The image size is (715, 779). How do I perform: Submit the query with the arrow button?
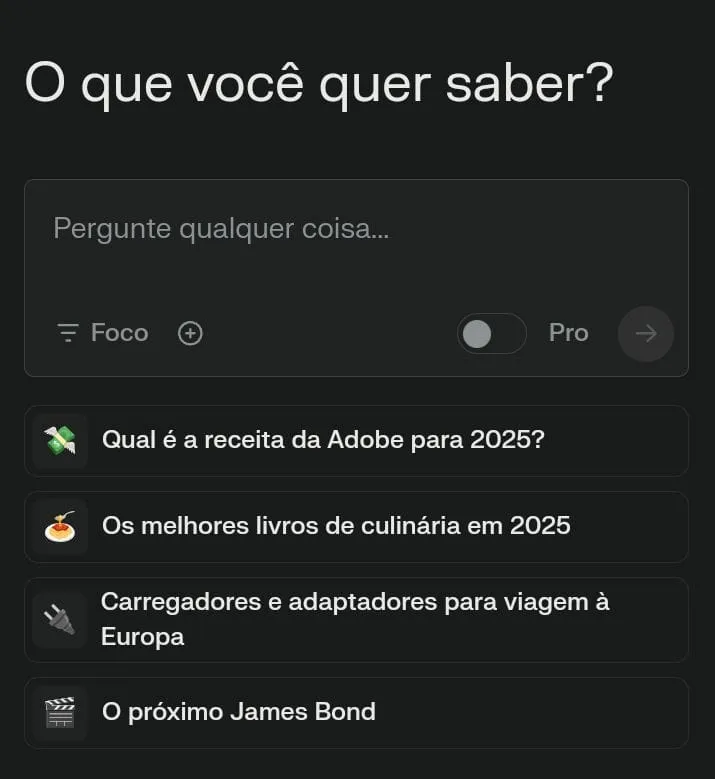(x=645, y=333)
